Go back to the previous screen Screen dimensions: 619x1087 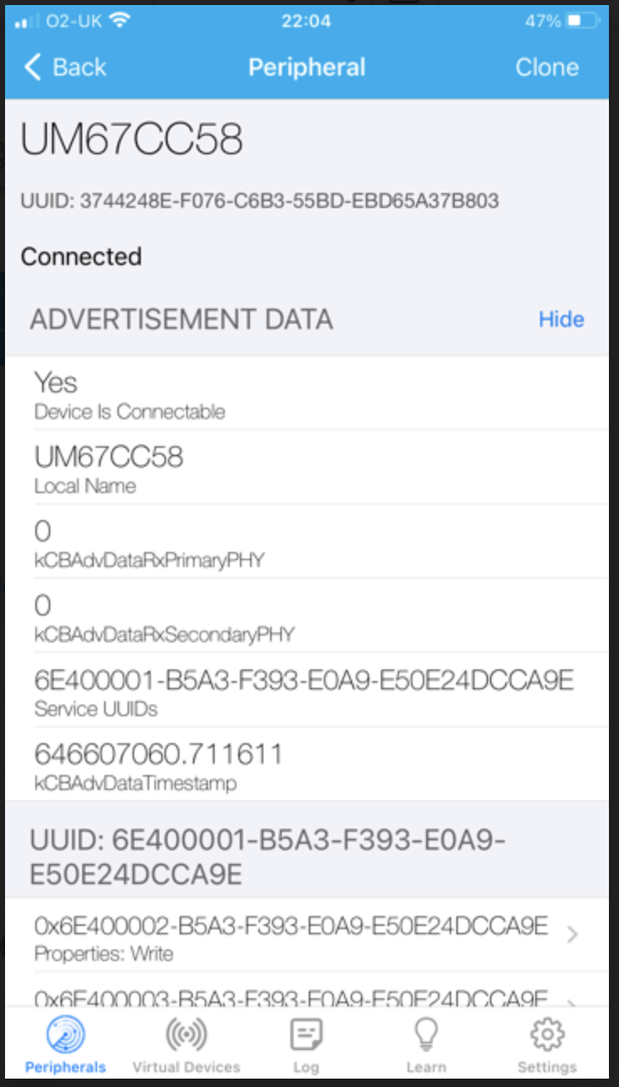click(x=65, y=67)
